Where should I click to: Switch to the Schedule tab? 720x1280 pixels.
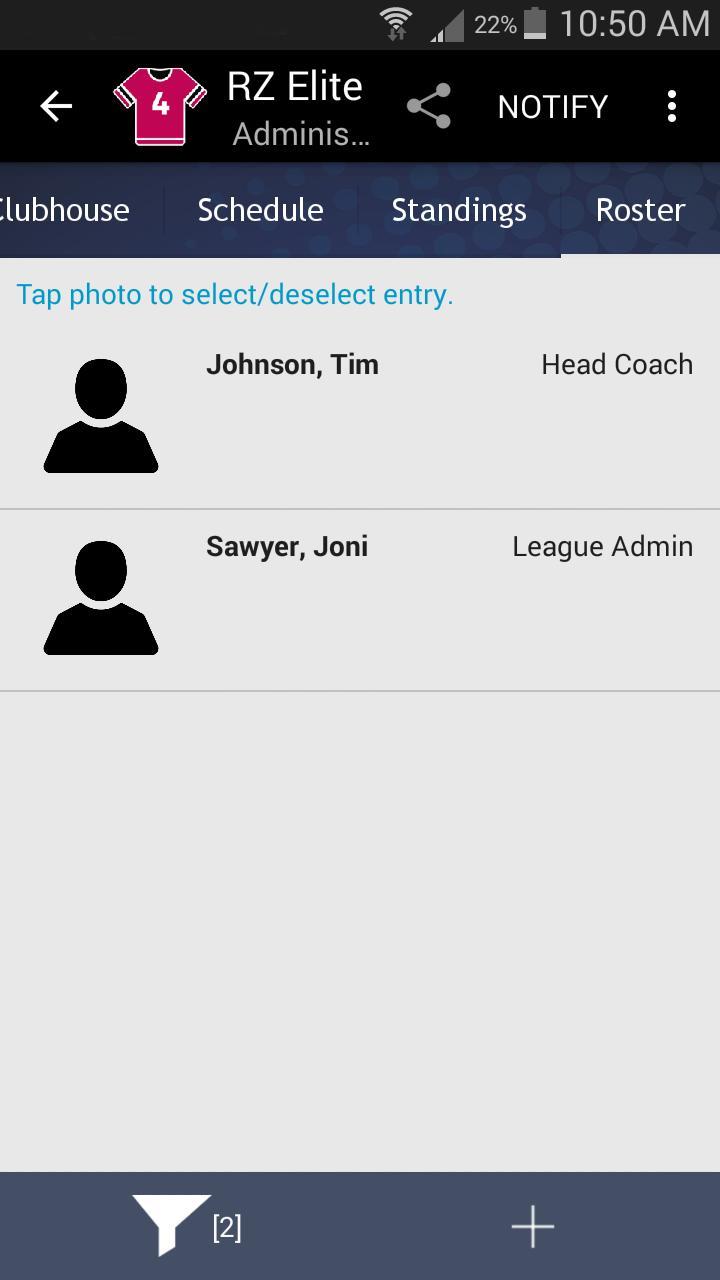[260, 210]
